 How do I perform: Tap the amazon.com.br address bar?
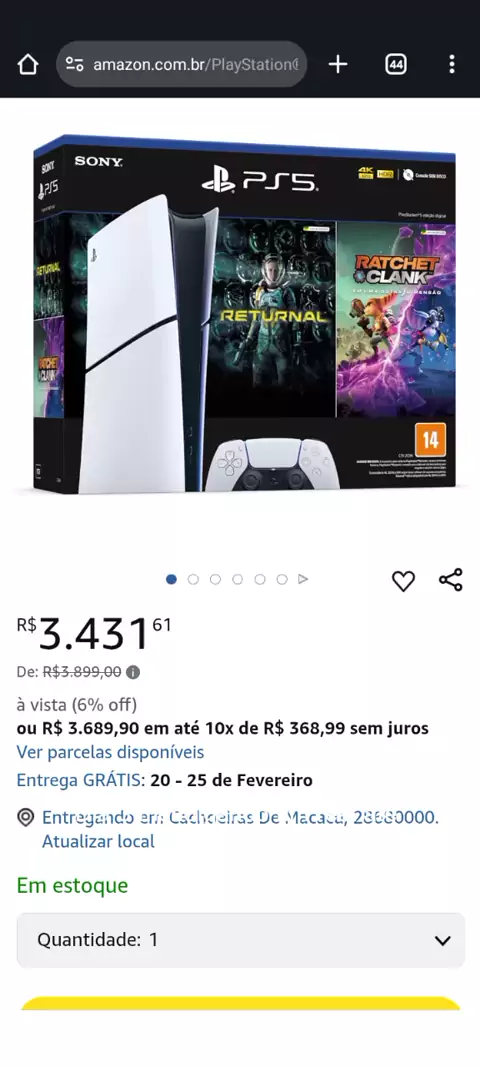[x=182, y=64]
